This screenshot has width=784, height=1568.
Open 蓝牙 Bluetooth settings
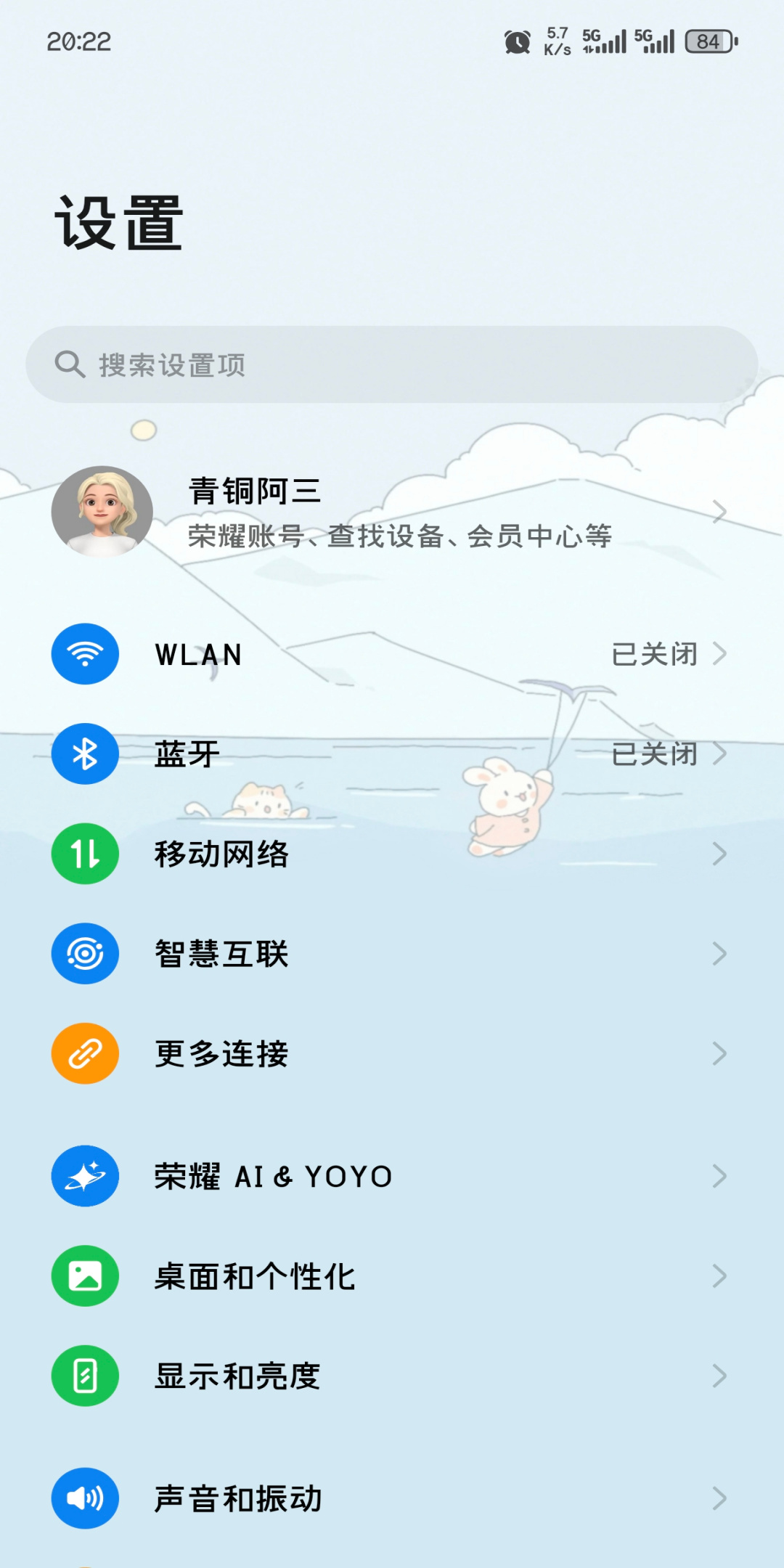(x=392, y=754)
